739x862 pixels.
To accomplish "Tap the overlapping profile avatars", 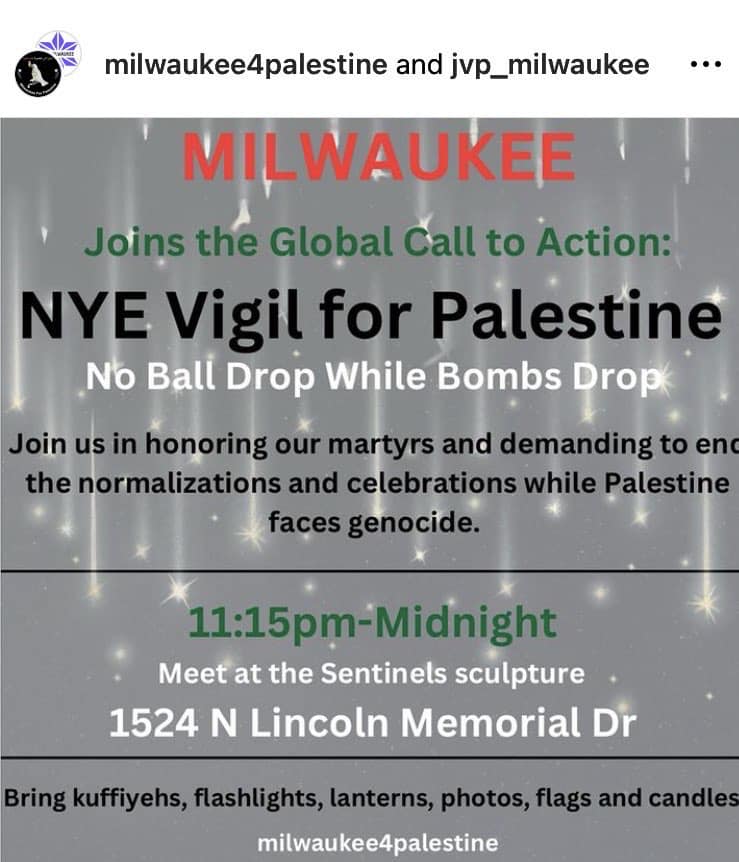I will pyautogui.click(x=48, y=65).
